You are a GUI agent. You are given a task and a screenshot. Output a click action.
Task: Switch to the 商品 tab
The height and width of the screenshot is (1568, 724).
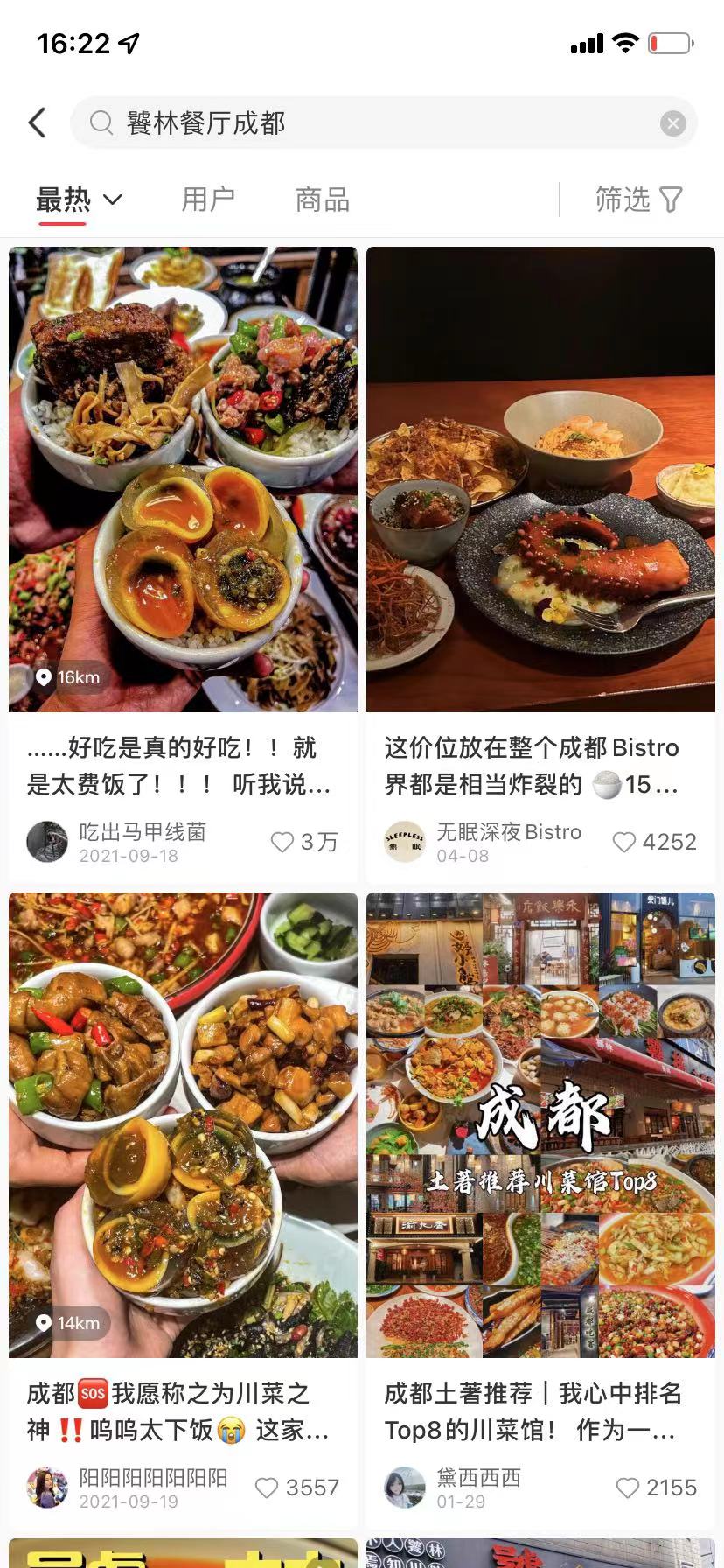click(x=321, y=199)
